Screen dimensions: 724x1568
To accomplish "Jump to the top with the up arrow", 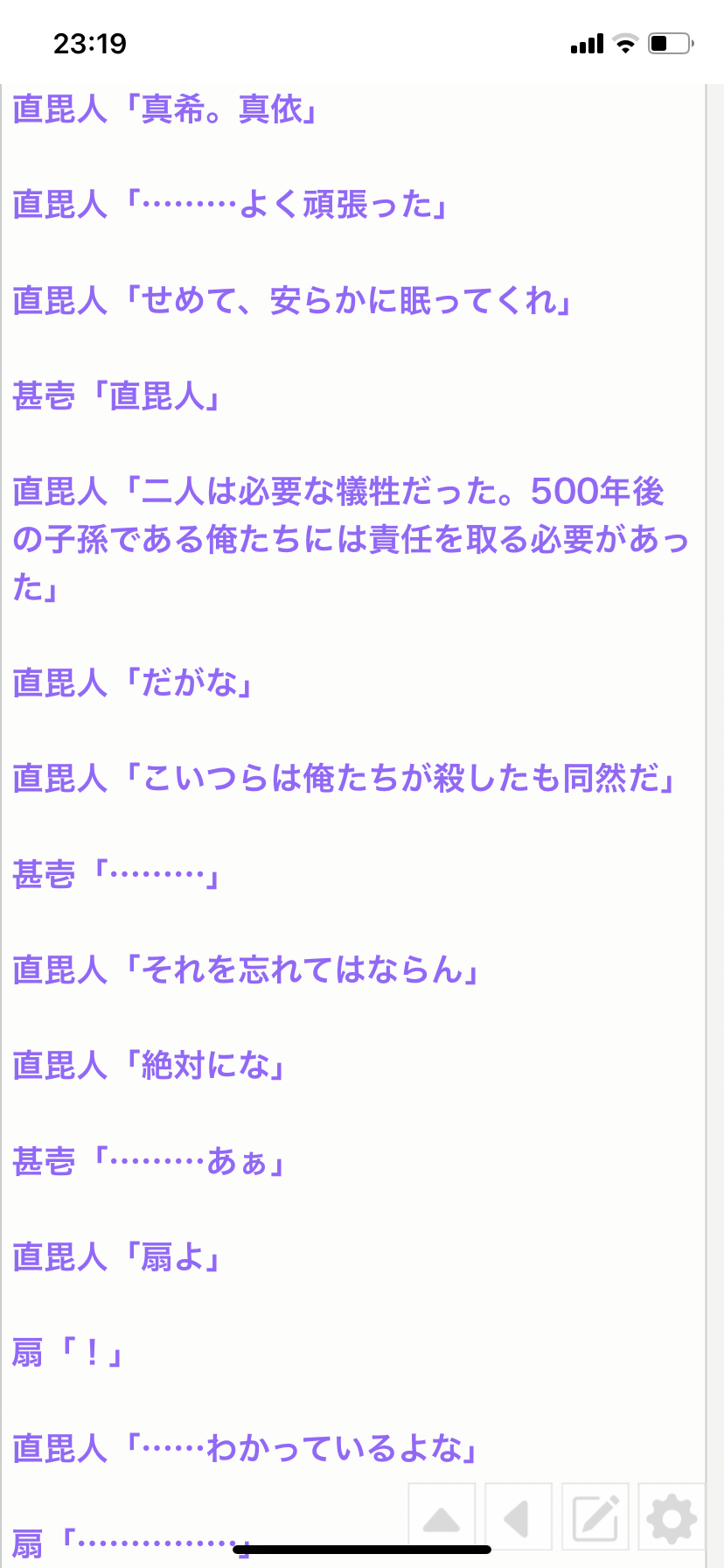I will (x=442, y=1516).
